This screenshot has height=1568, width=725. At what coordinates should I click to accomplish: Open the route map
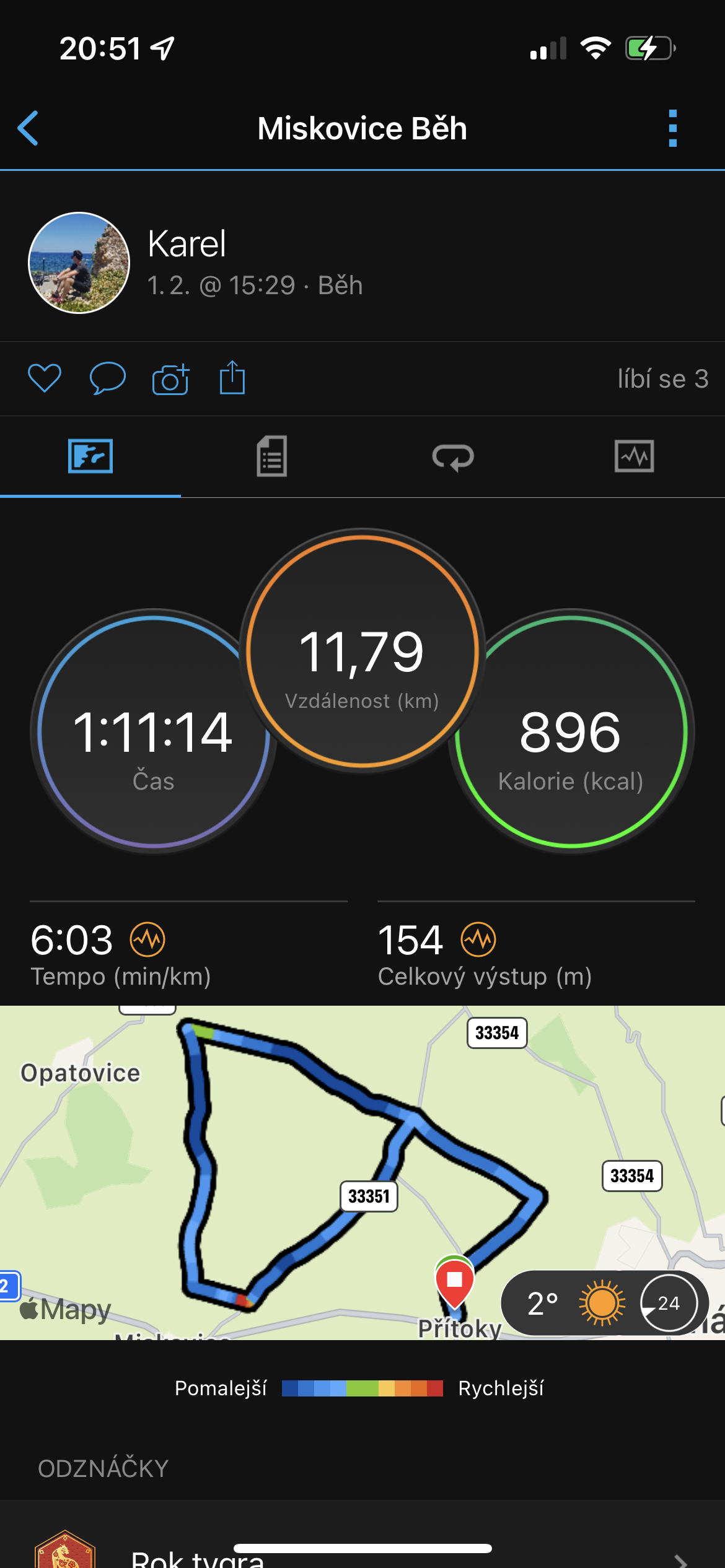(362, 1173)
